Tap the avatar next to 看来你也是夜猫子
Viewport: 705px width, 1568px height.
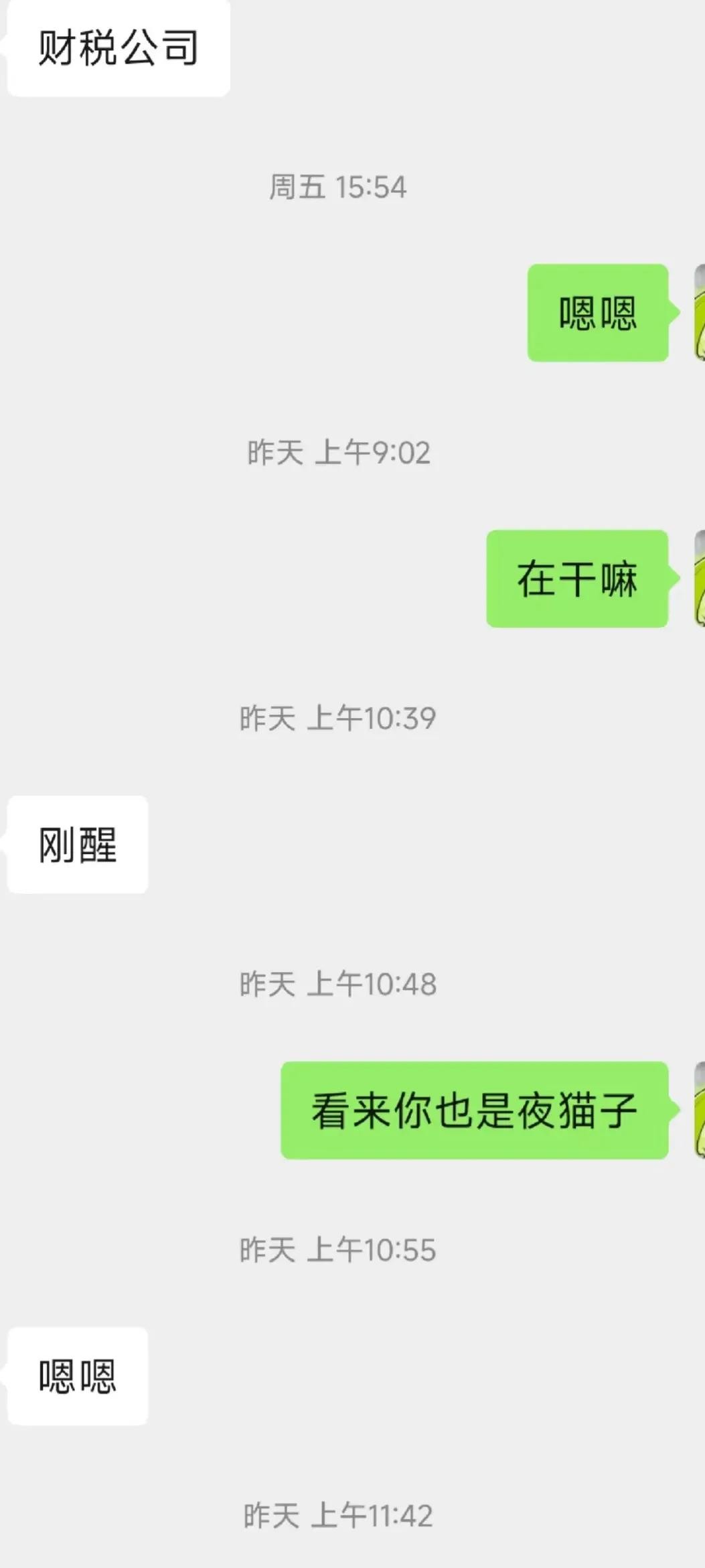click(699, 1110)
